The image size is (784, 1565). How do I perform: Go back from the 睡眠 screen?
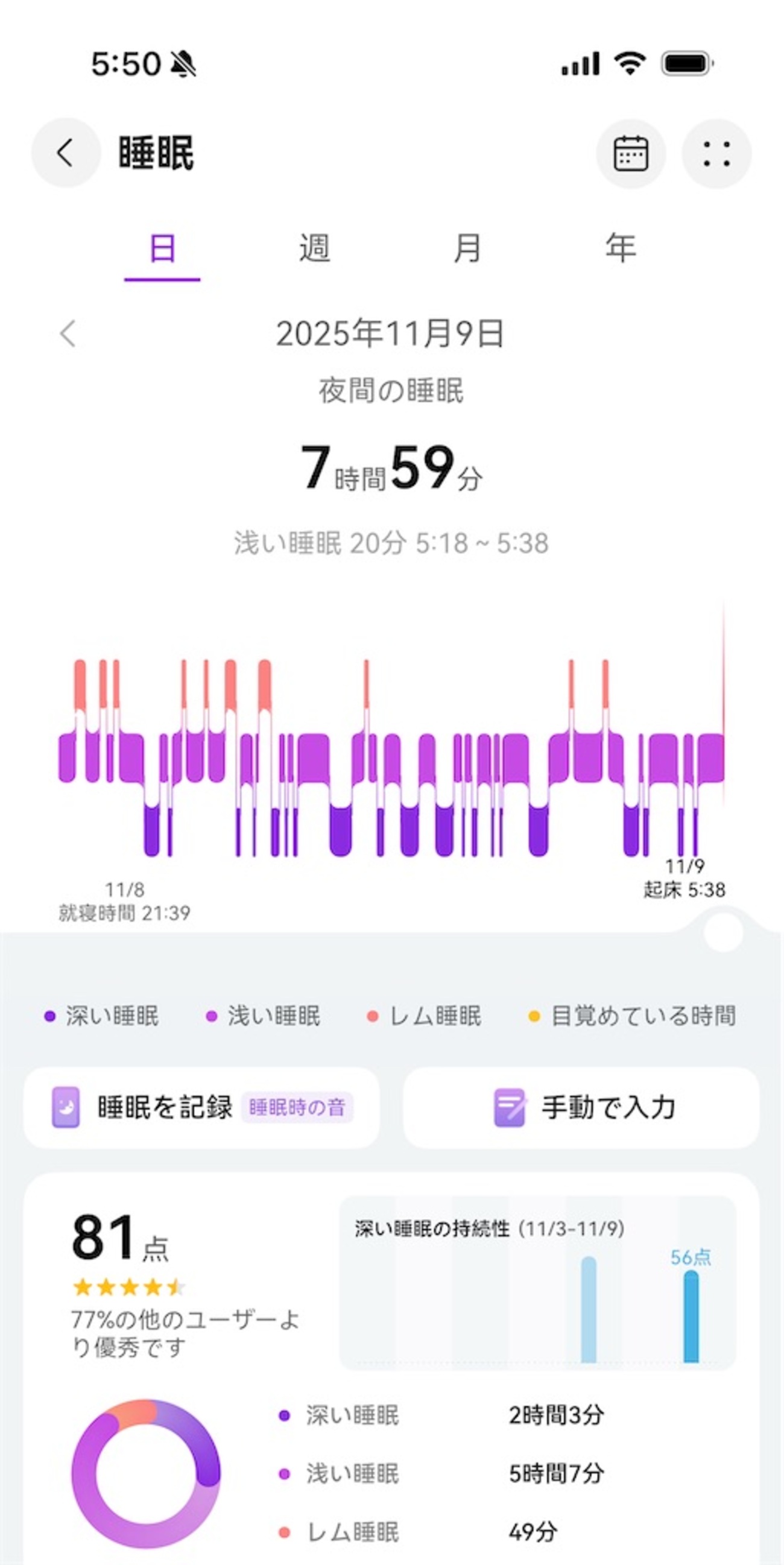click(66, 153)
